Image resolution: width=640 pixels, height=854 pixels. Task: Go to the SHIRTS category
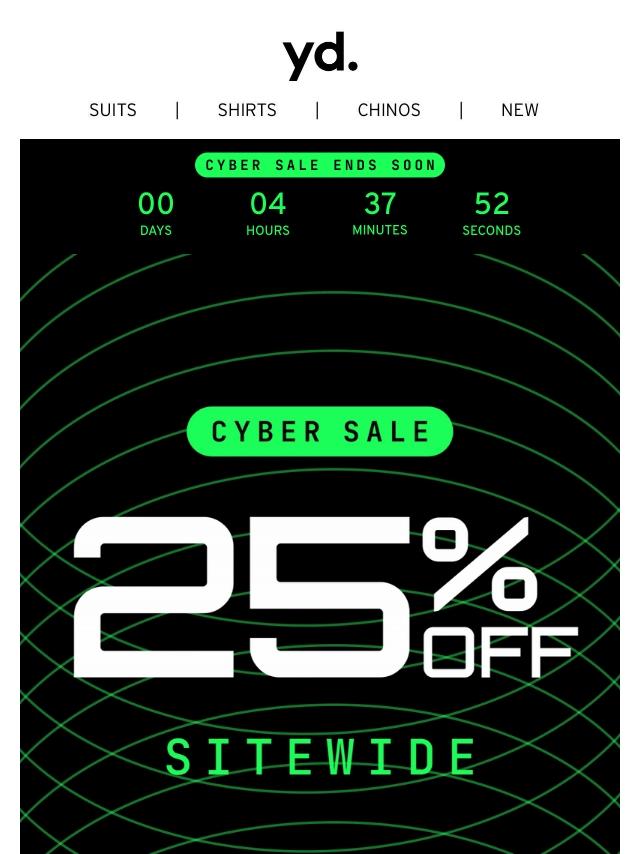[247, 110]
